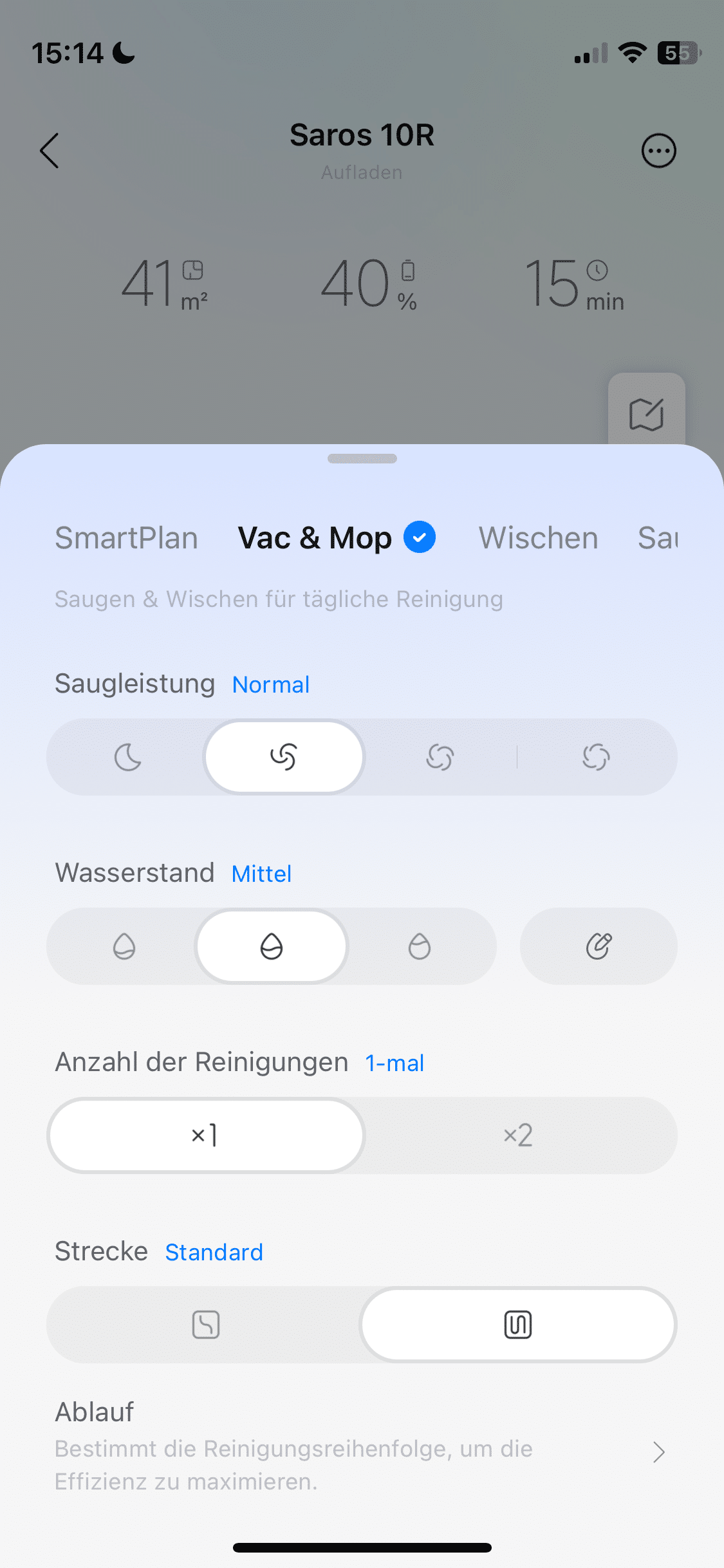Open the map edit button

(x=646, y=414)
